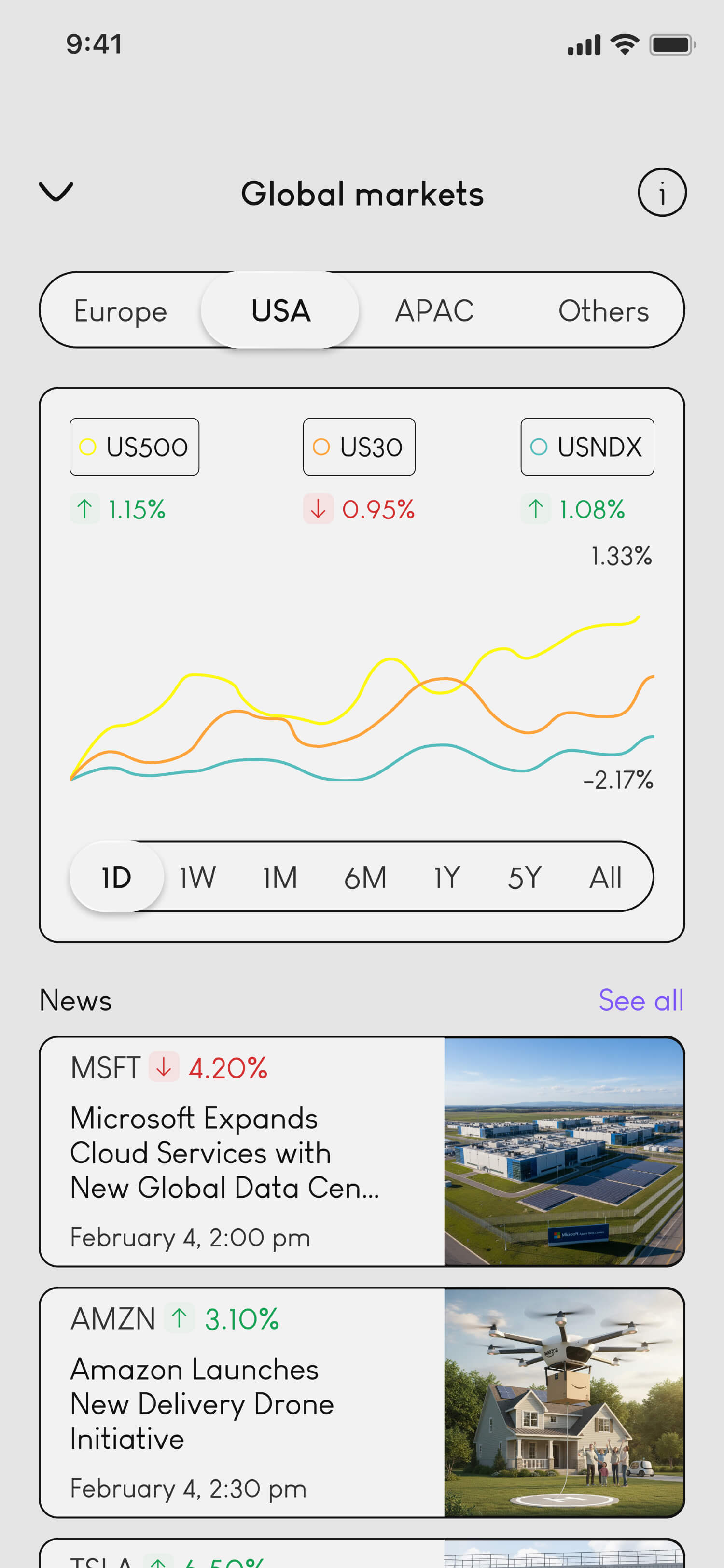The width and height of the screenshot is (724, 1568).
Task: View the All time chart range
Action: [x=605, y=877]
